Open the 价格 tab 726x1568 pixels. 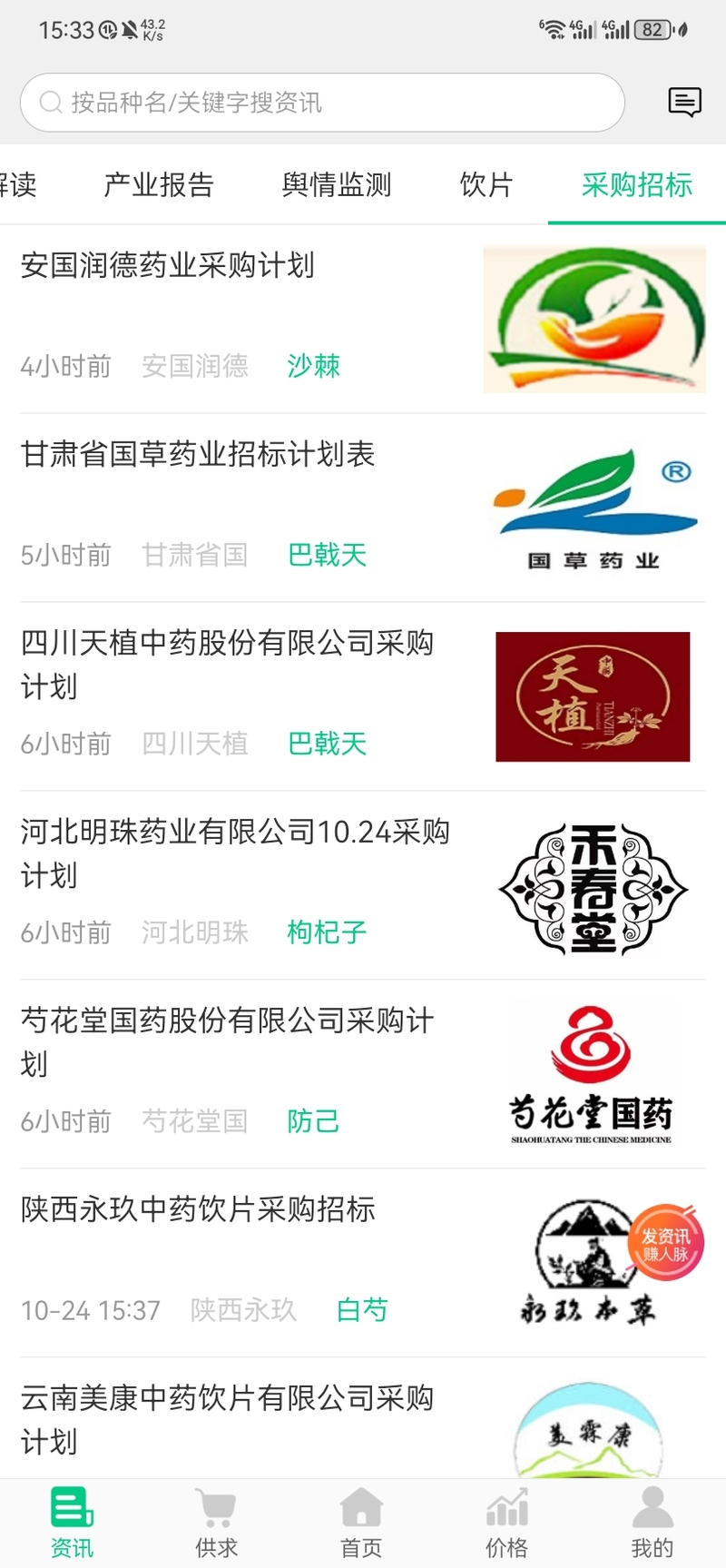(x=506, y=1523)
